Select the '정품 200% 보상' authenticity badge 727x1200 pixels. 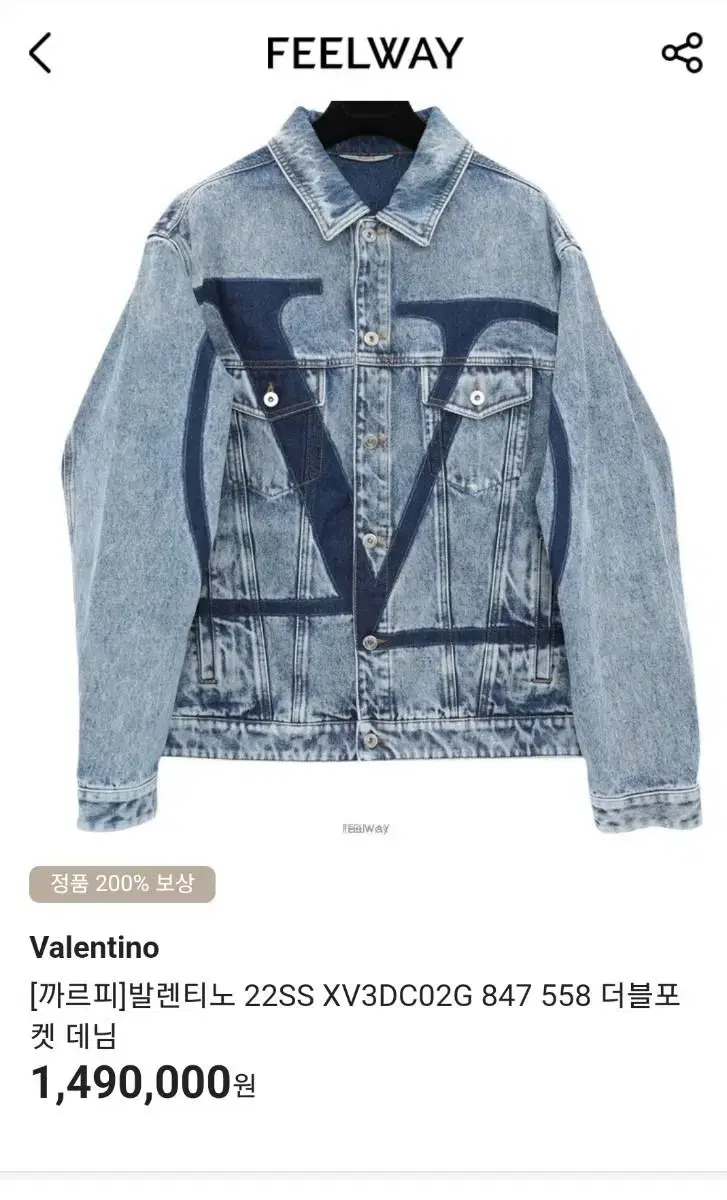coord(121,883)
